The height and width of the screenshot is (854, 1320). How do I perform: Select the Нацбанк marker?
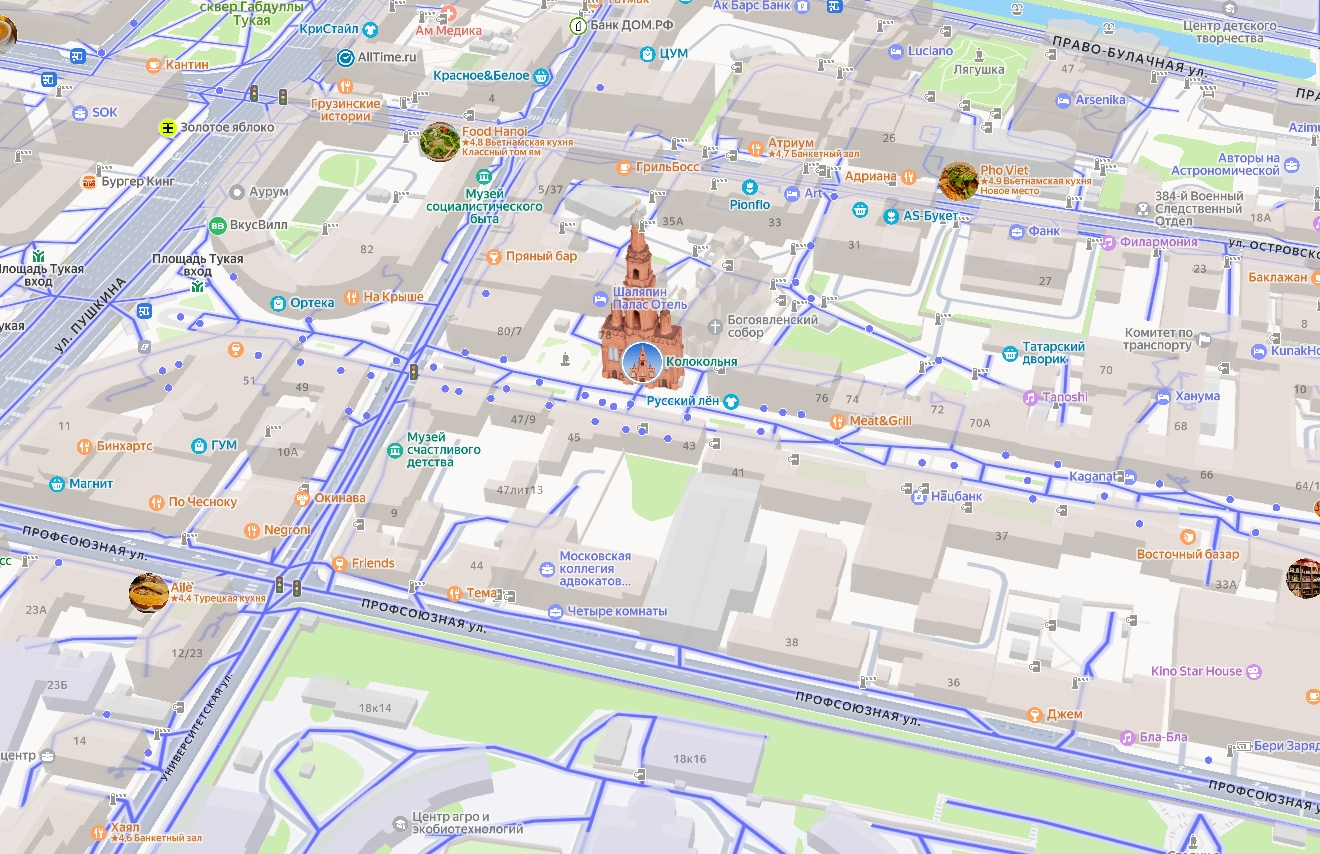[919, 495]
